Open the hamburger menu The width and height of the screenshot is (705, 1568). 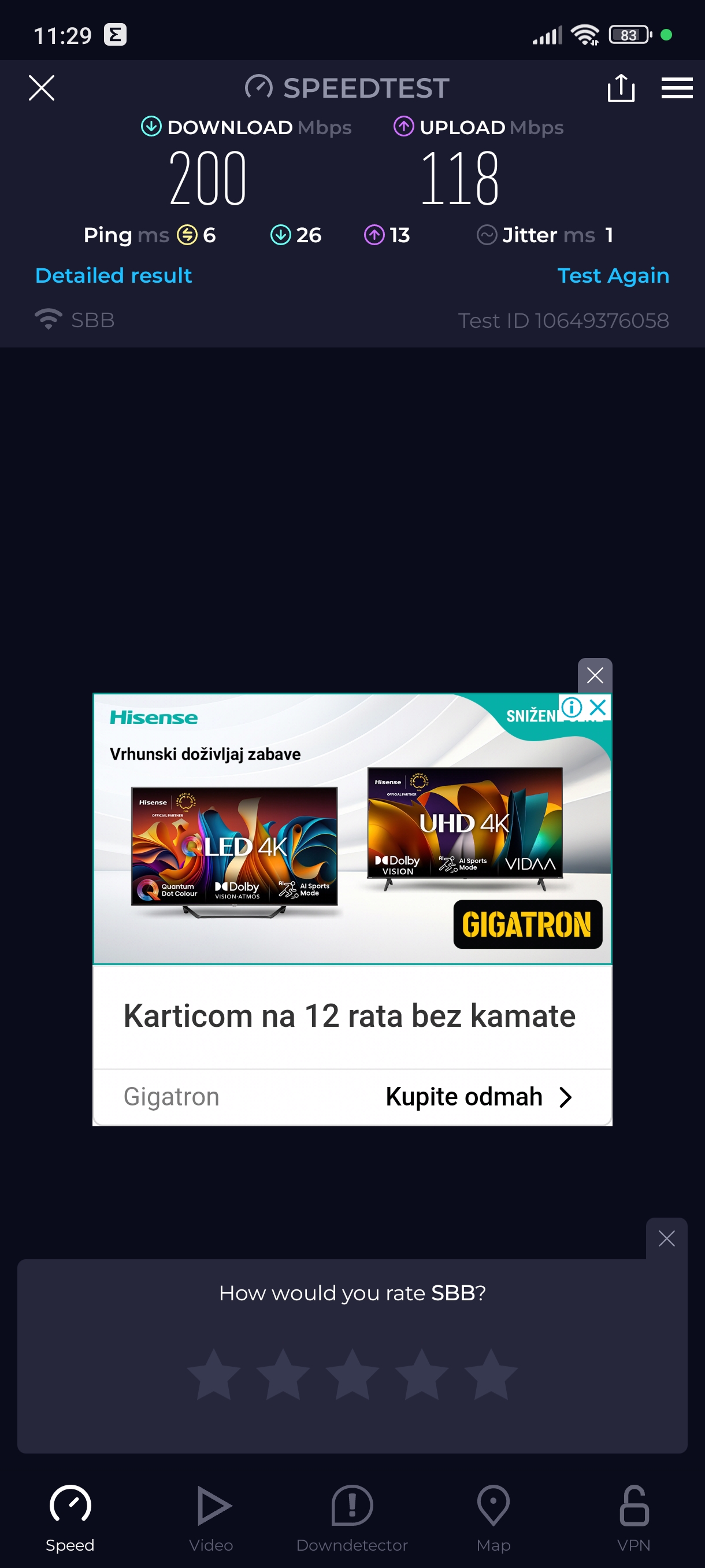click(677, 88)
